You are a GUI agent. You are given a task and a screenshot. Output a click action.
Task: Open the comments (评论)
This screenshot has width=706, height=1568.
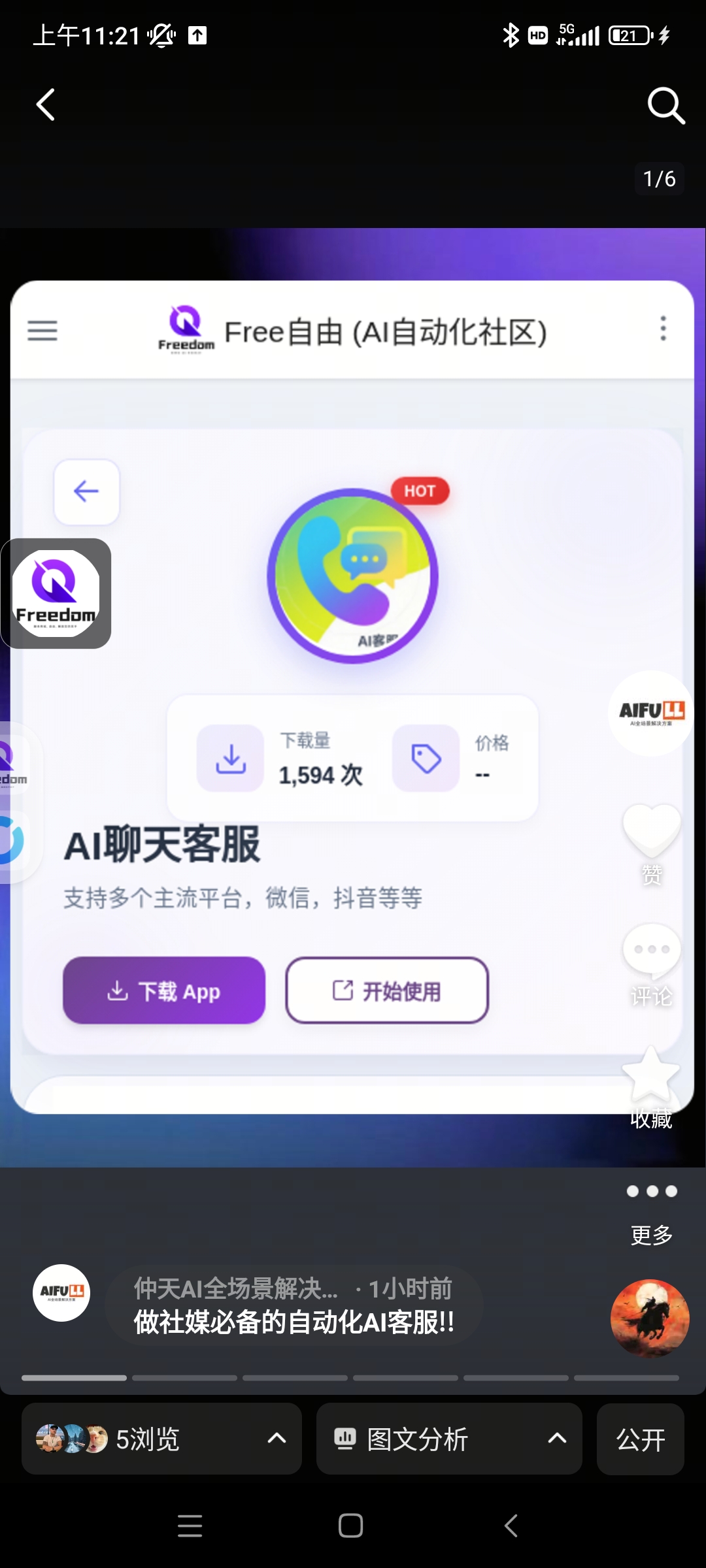tap(651, 951)
